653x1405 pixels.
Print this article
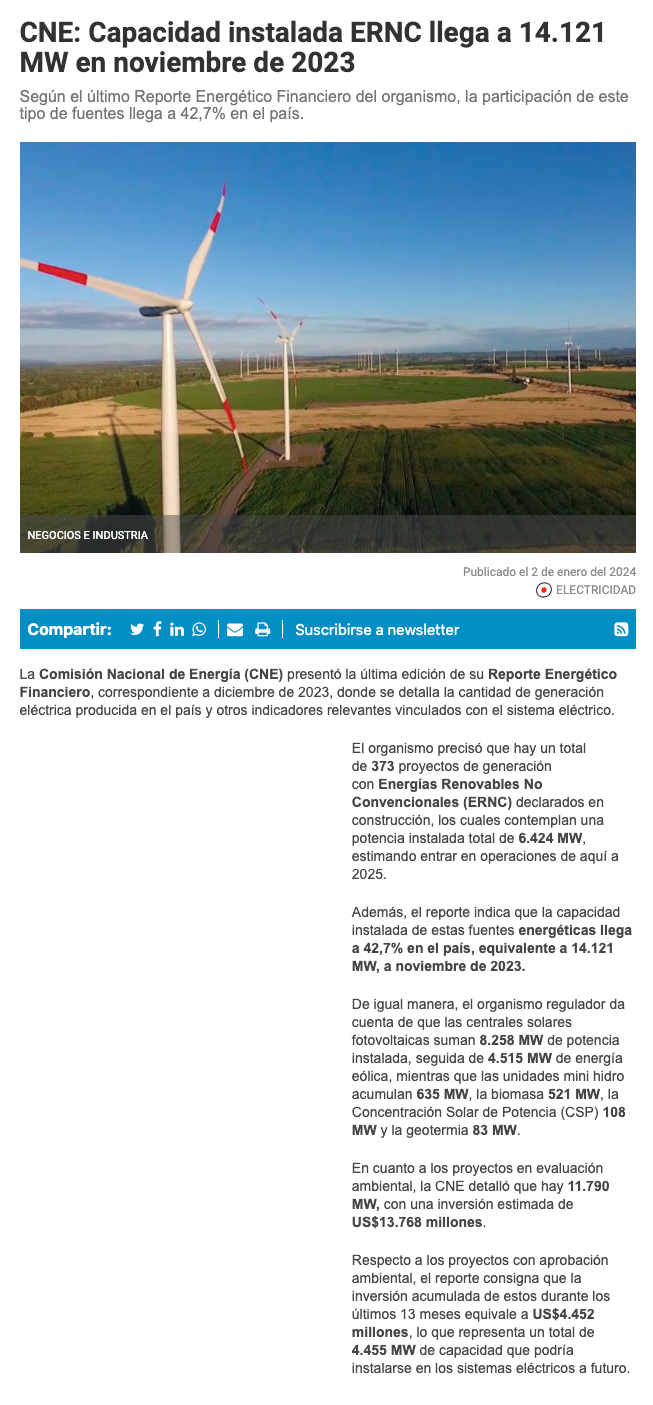262,629
